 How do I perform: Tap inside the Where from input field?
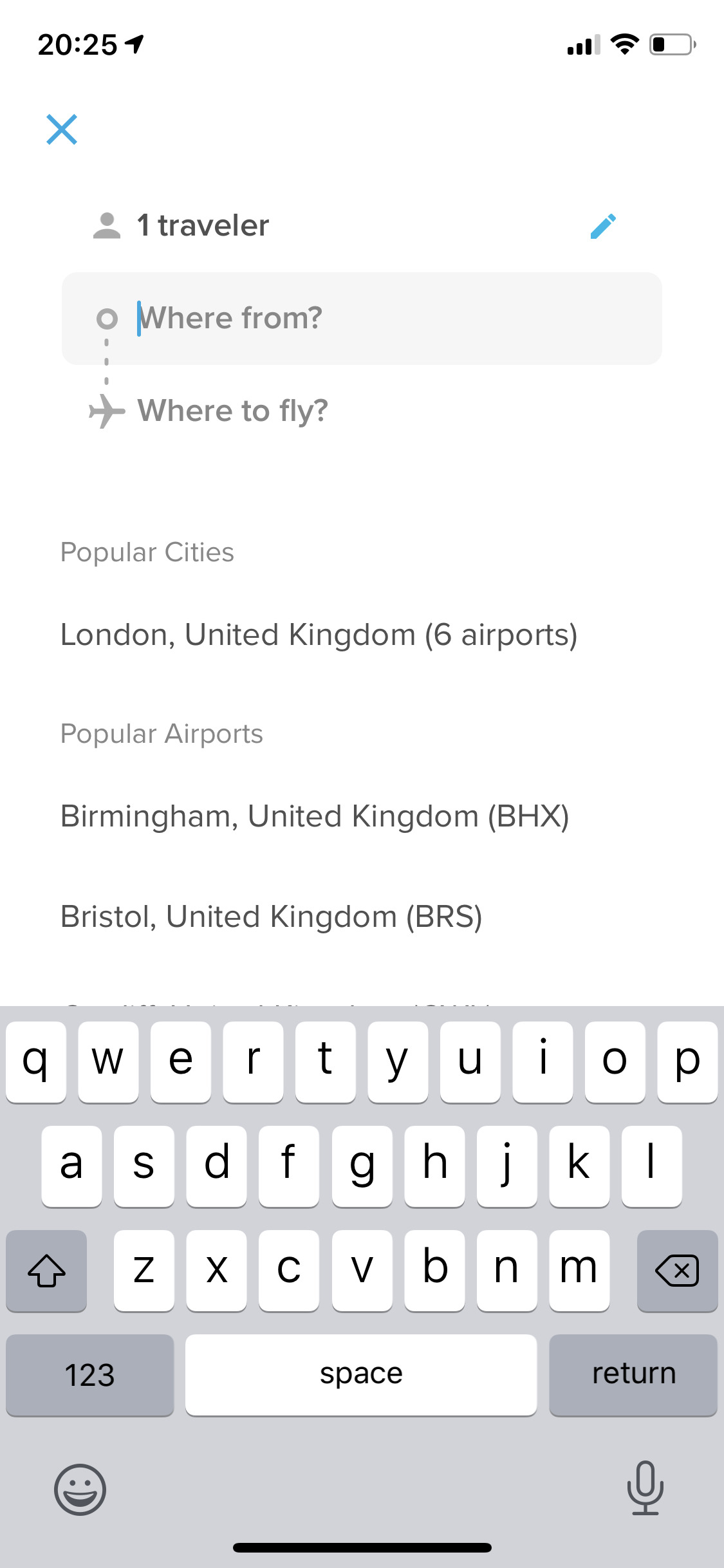pyautogui.click(x=360, y=317)
